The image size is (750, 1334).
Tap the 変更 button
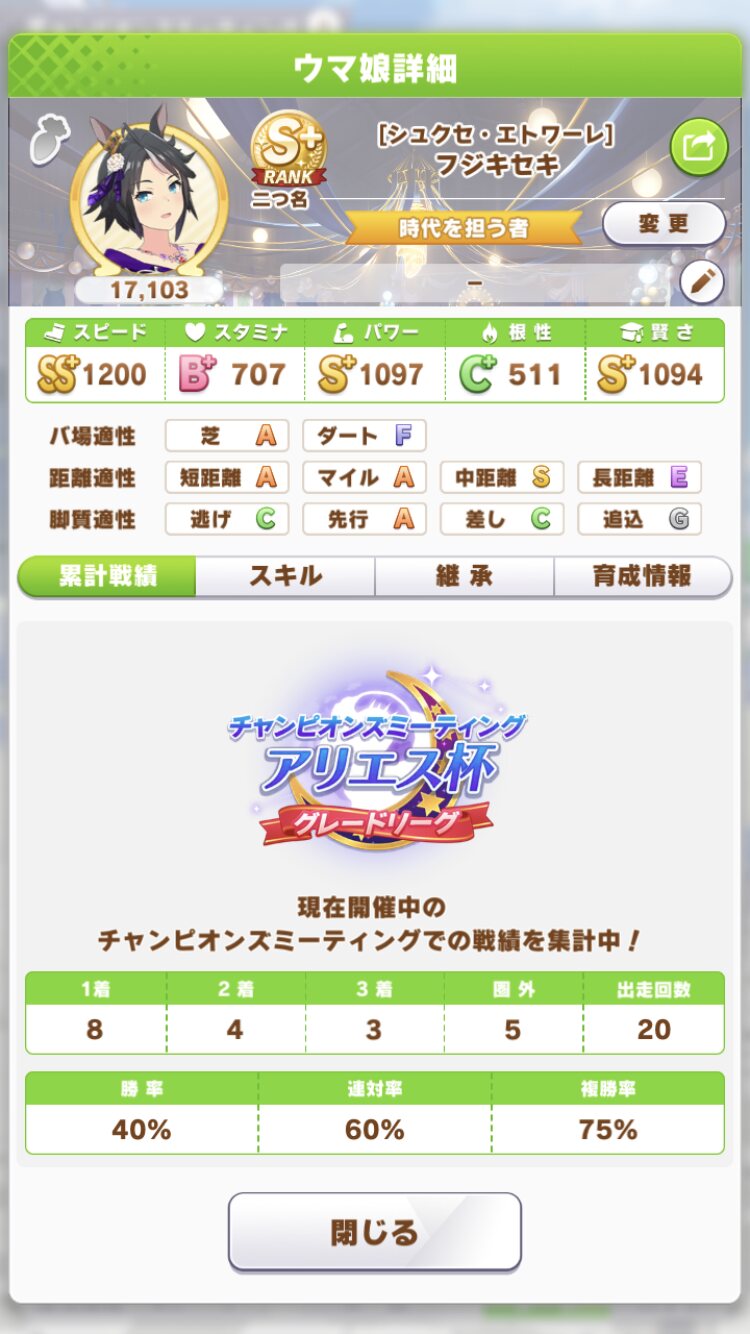pos(663,224)
